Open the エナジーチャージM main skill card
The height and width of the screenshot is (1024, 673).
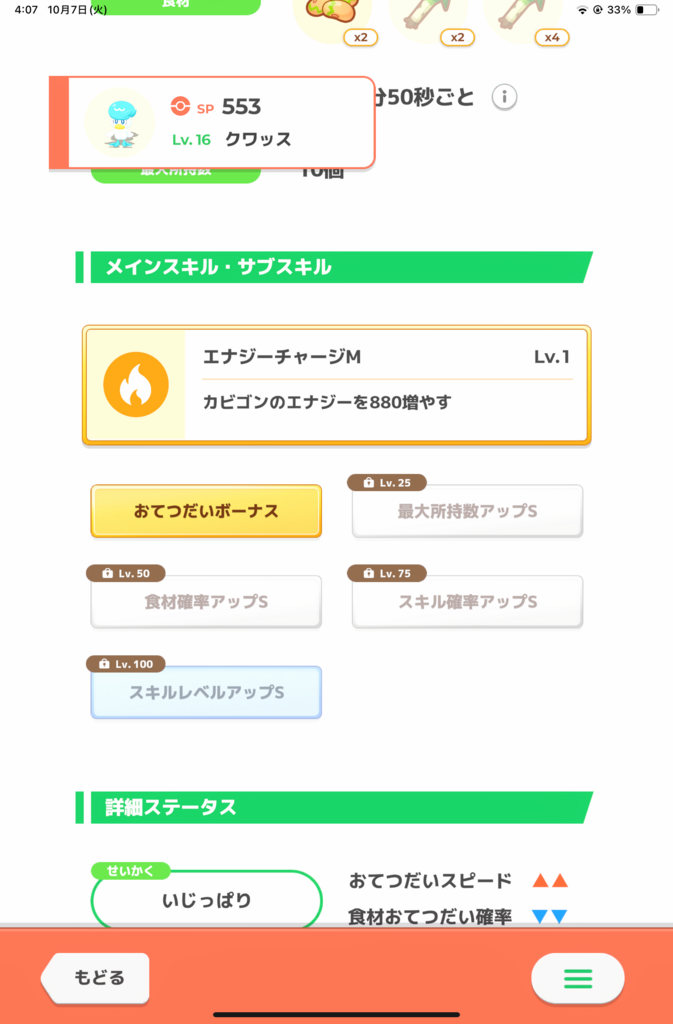(337, 385)
